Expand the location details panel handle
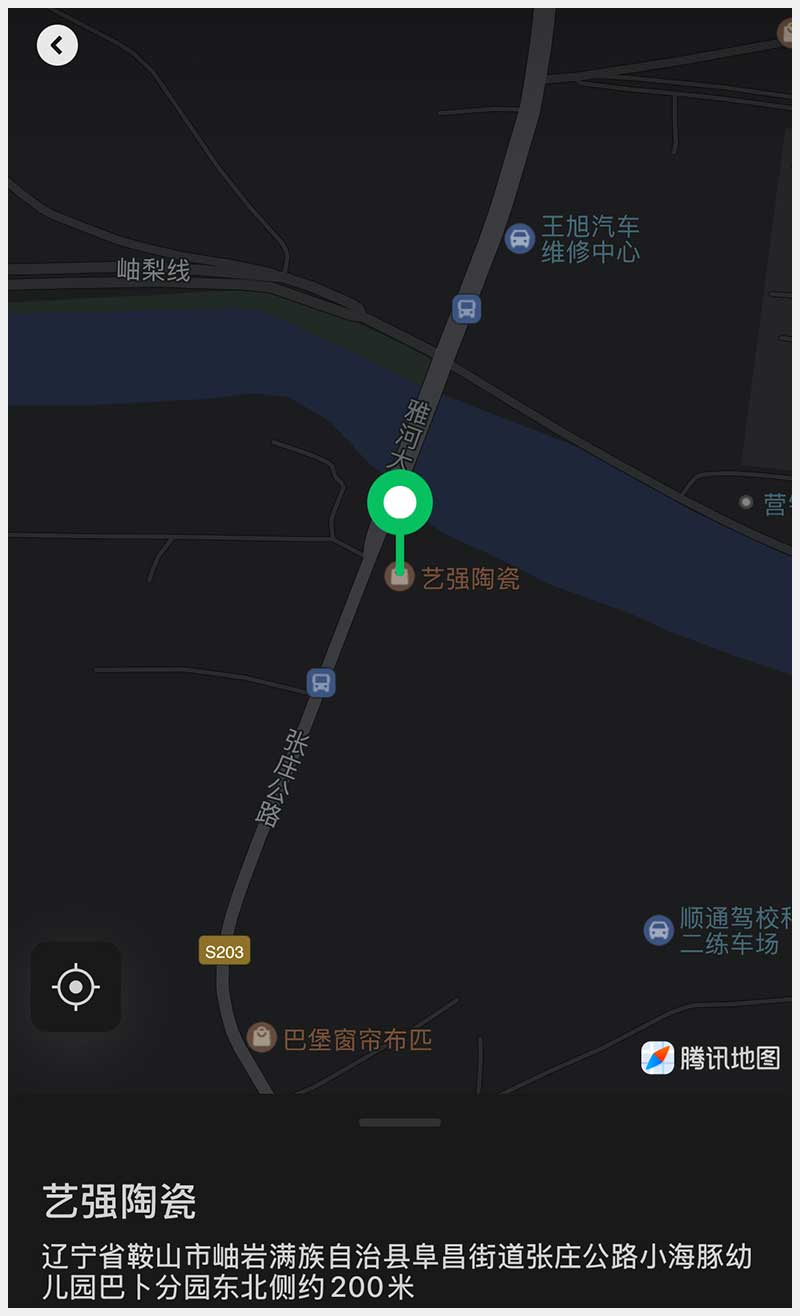This screenshot has width=800, height=1316. tap(400, 1122)
